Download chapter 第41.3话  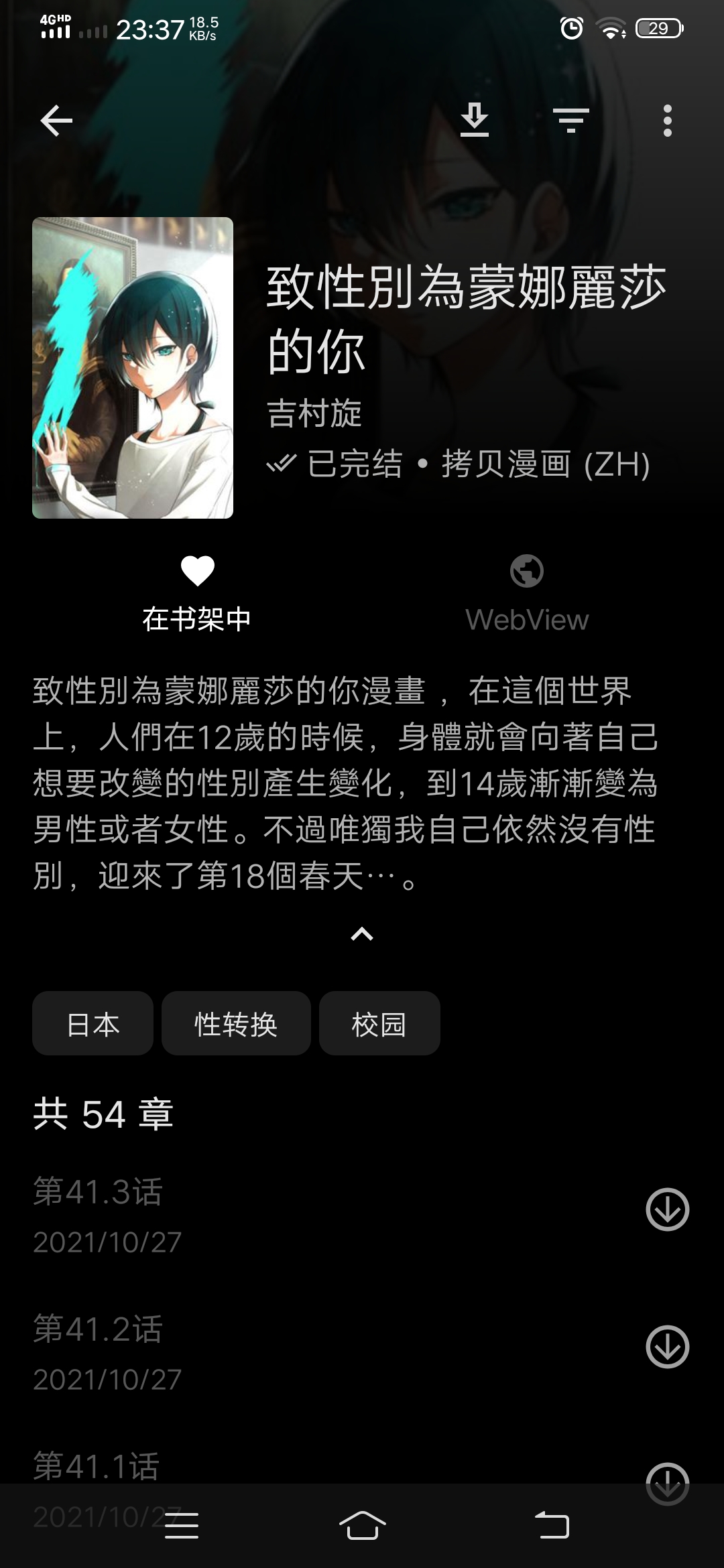[x=667, y=1210]
